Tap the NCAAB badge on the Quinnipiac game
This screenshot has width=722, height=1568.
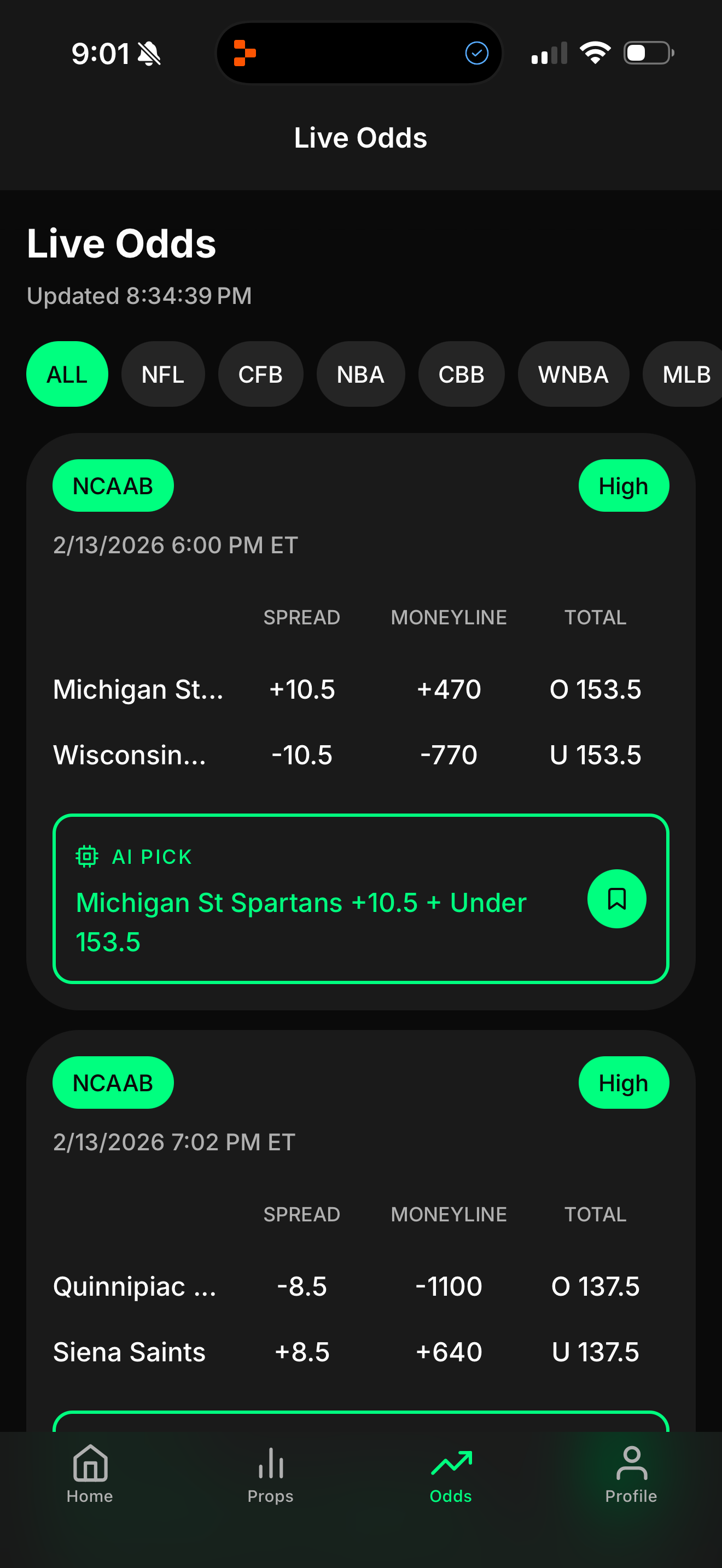click(113, 1083)
